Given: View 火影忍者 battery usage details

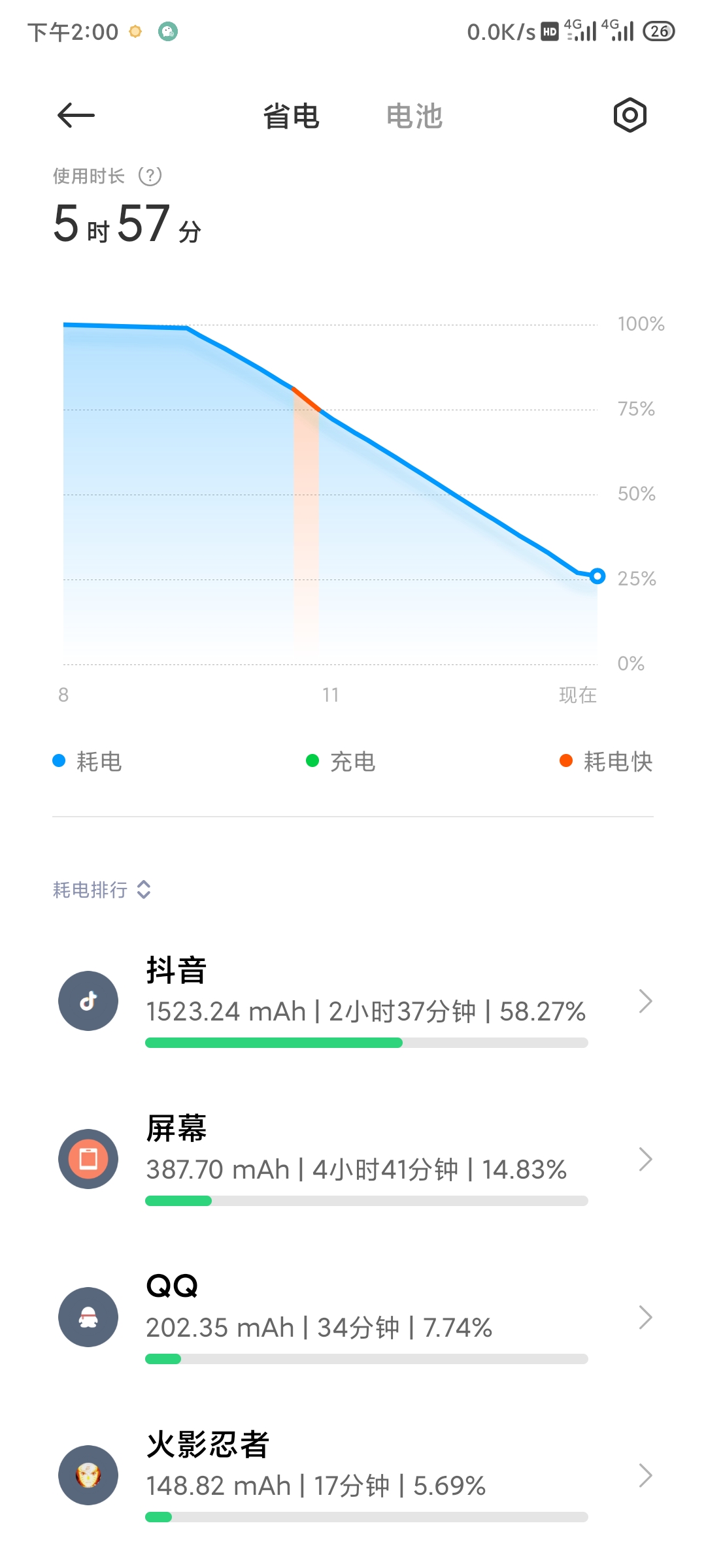Looking at the screenshot, I should [x=353, y=1475].
